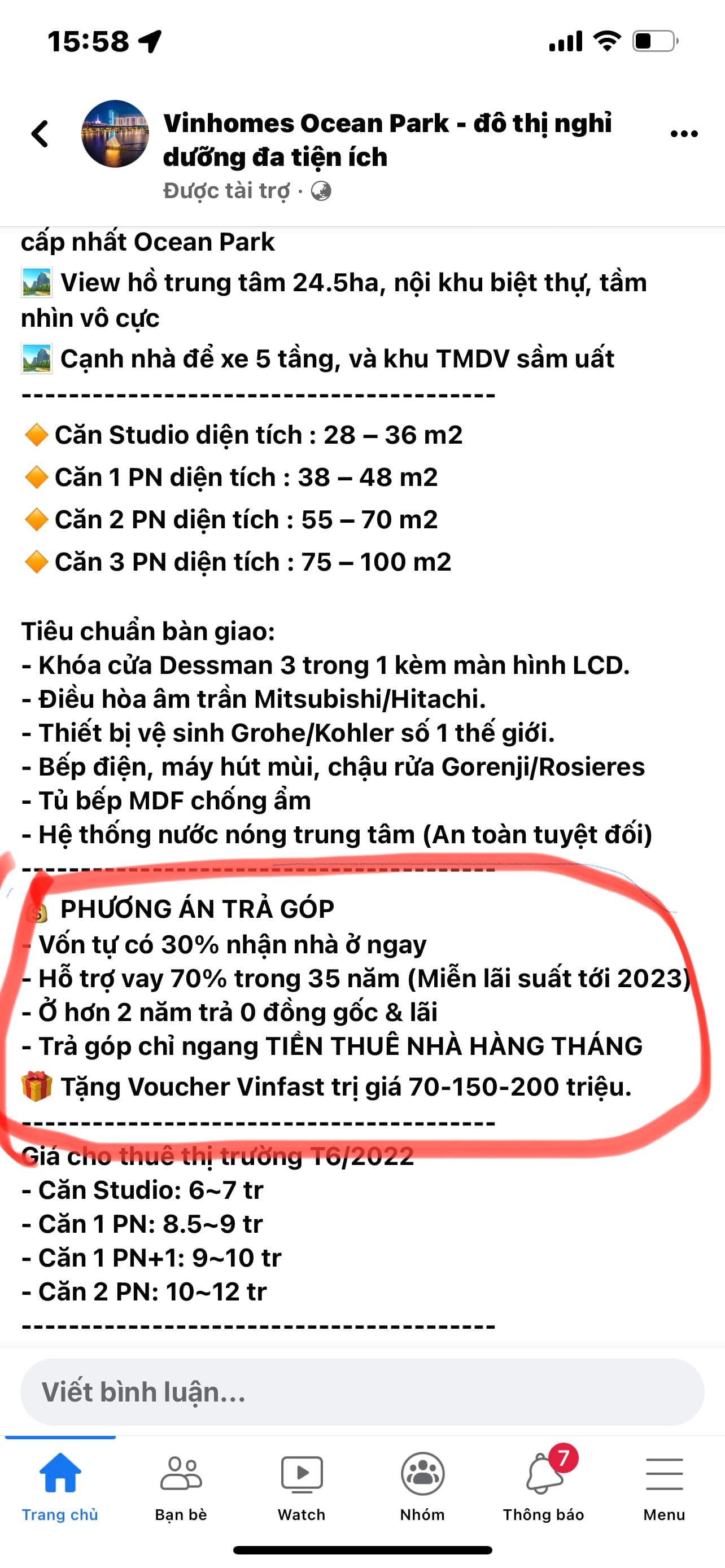Switch to the Trang chủ tab
The height and width of the screenshot is (1568, 725).
(x=60, y=1485)
